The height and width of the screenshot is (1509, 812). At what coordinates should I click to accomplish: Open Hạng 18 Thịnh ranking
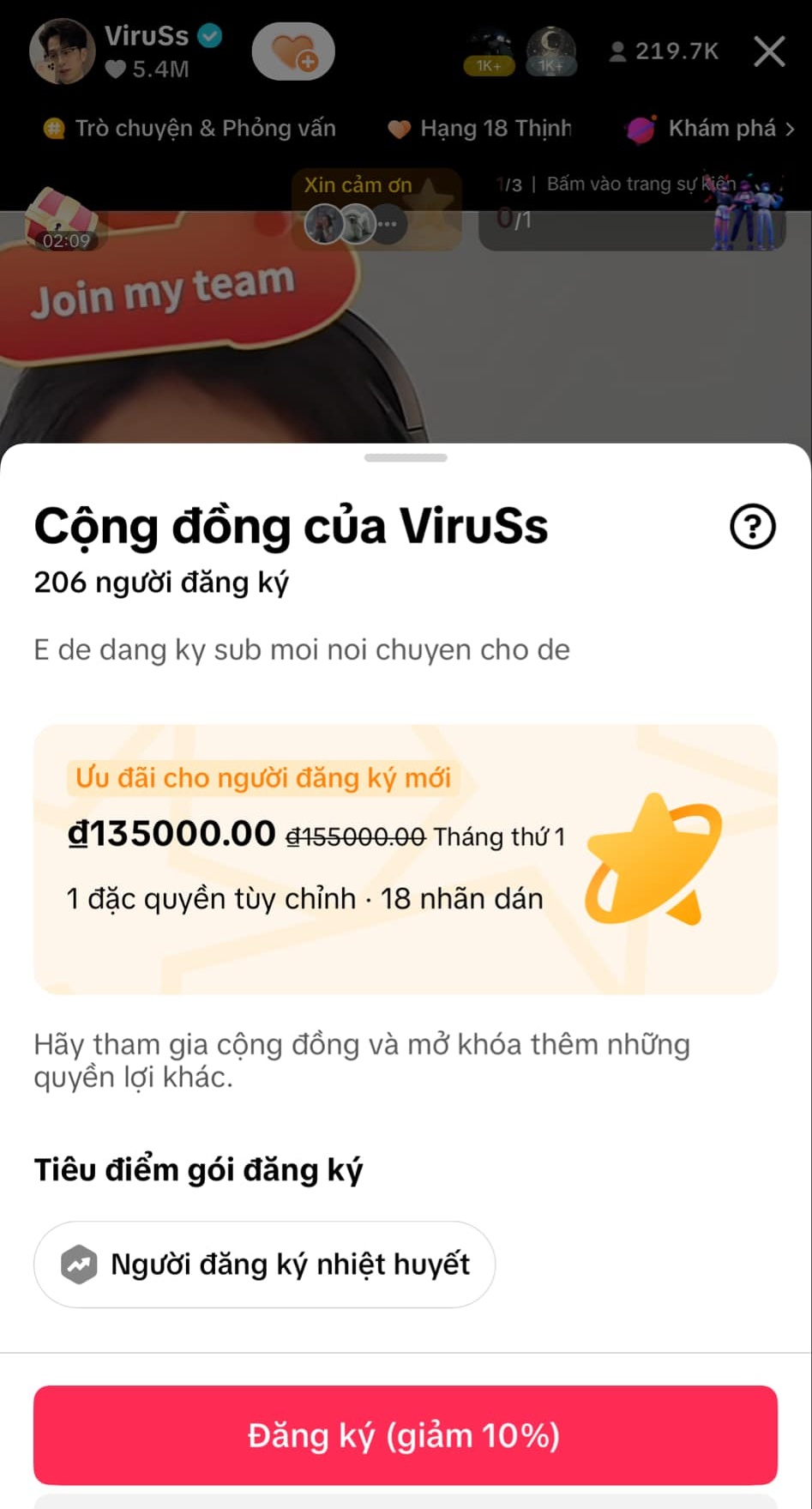click(x=480, y=129)
